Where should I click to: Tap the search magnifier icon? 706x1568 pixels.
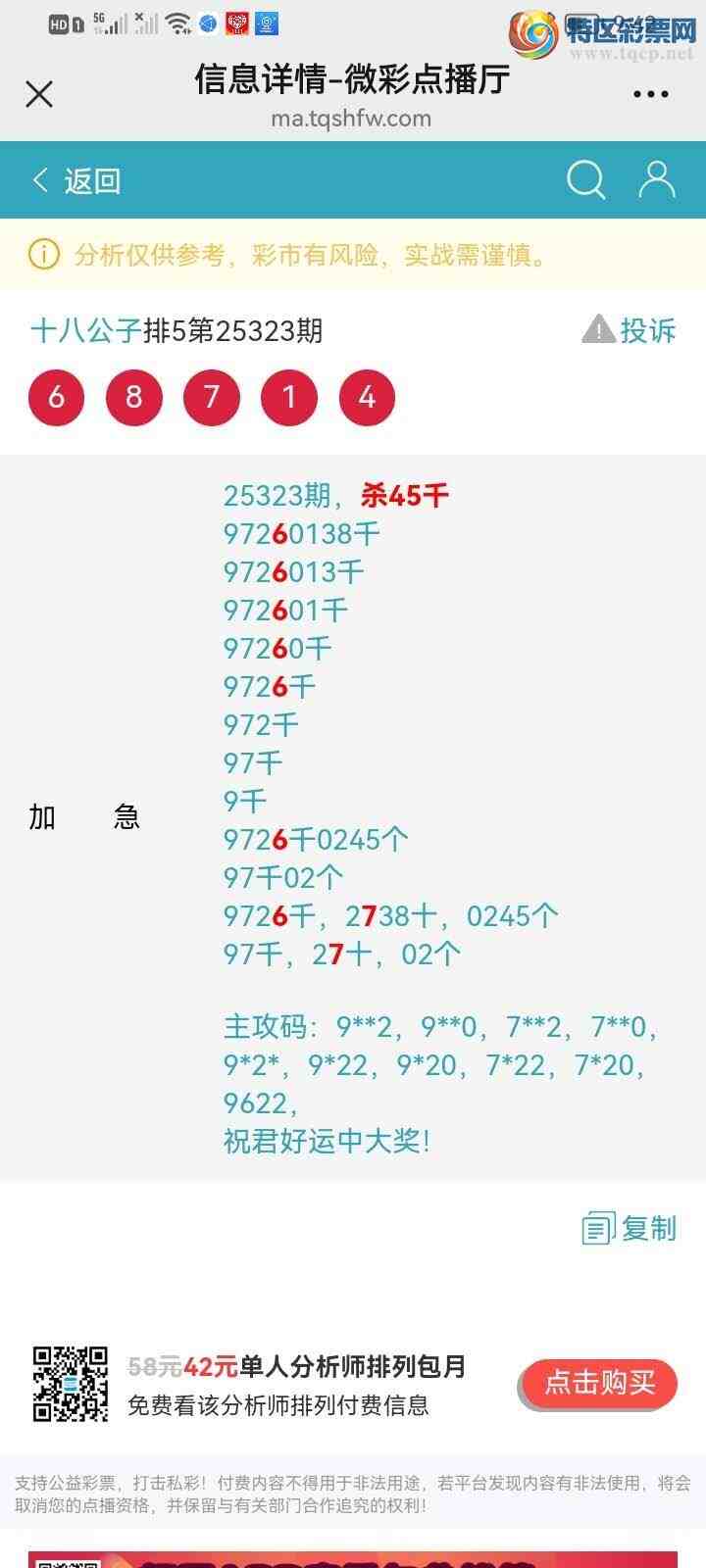(585, 179)
